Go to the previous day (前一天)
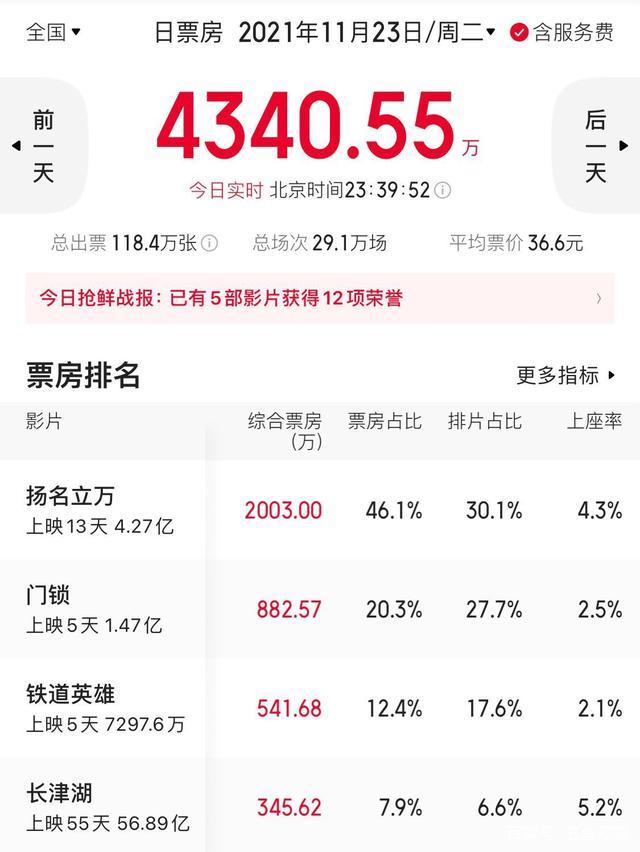 (42, 147)
